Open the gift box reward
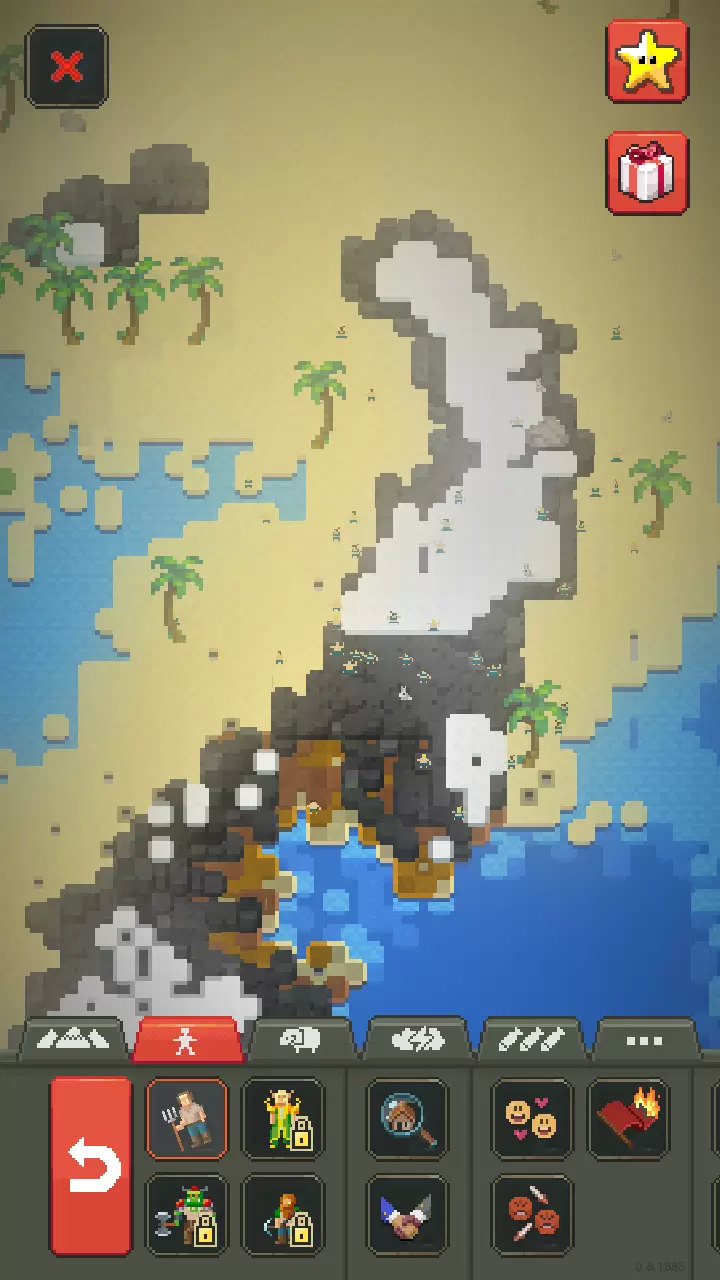The height and width of the screenshot is (1280, 720). (647, 173)
